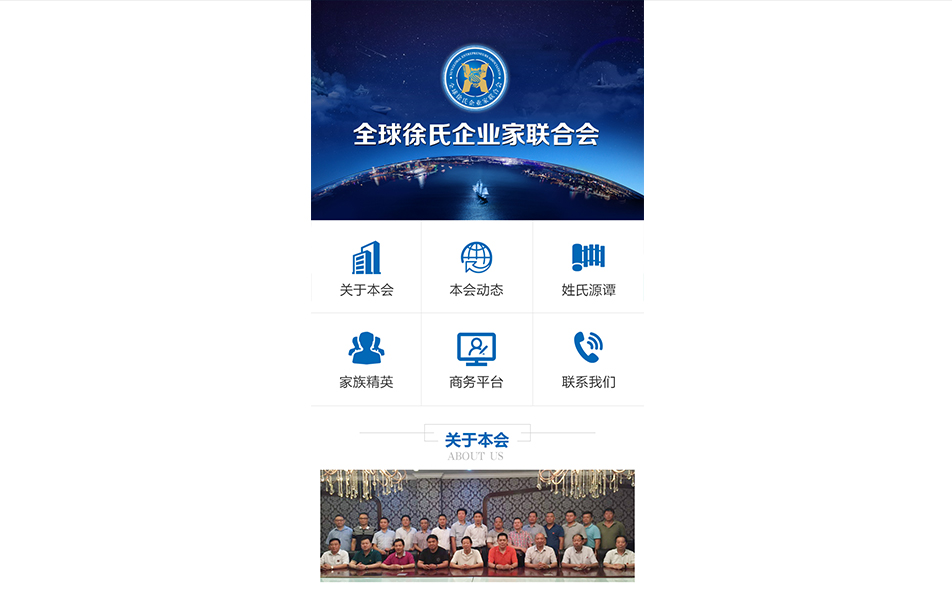Go to 姓氏源谭 page
This screenshot has height=592, width=952.
tap(588, 267)
